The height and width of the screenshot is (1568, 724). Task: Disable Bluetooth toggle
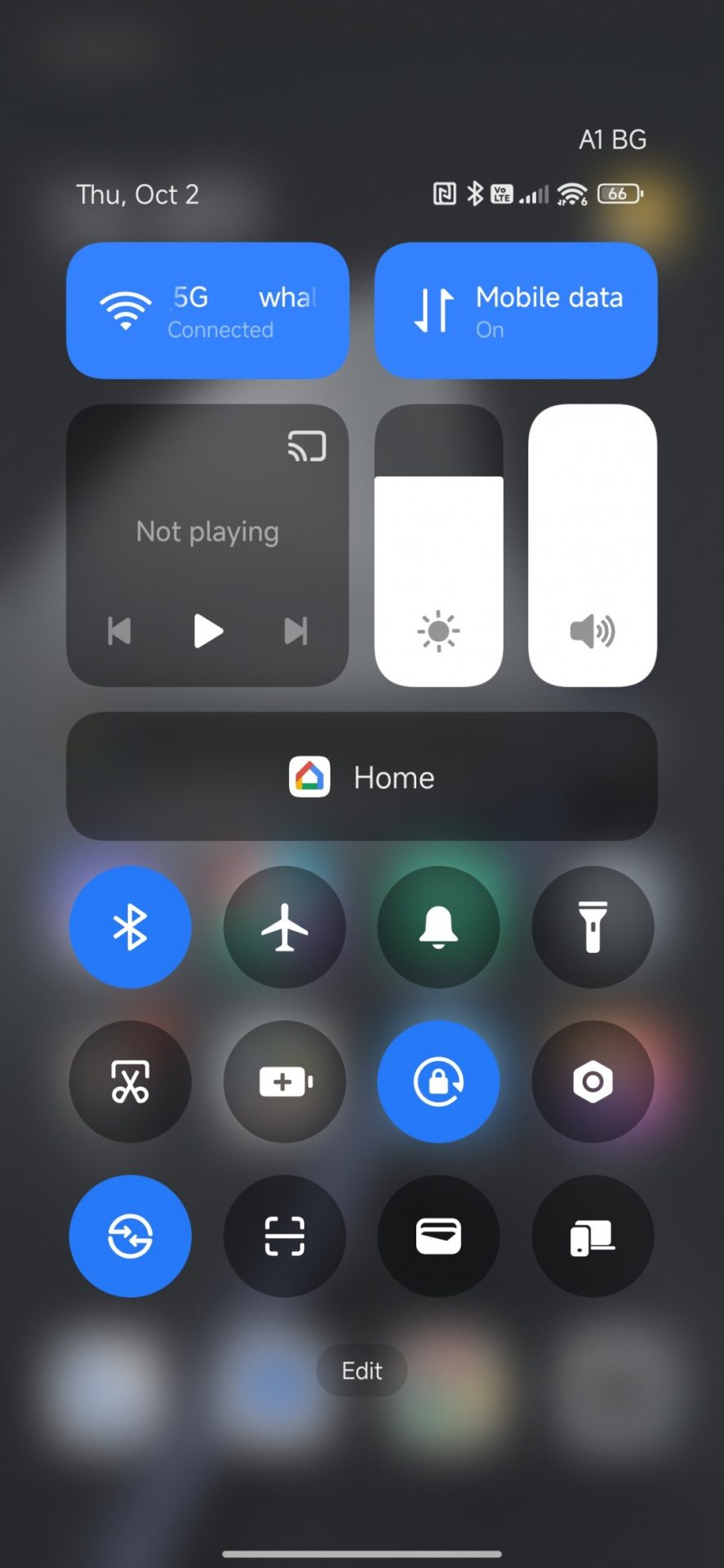(x=131, y=927)
